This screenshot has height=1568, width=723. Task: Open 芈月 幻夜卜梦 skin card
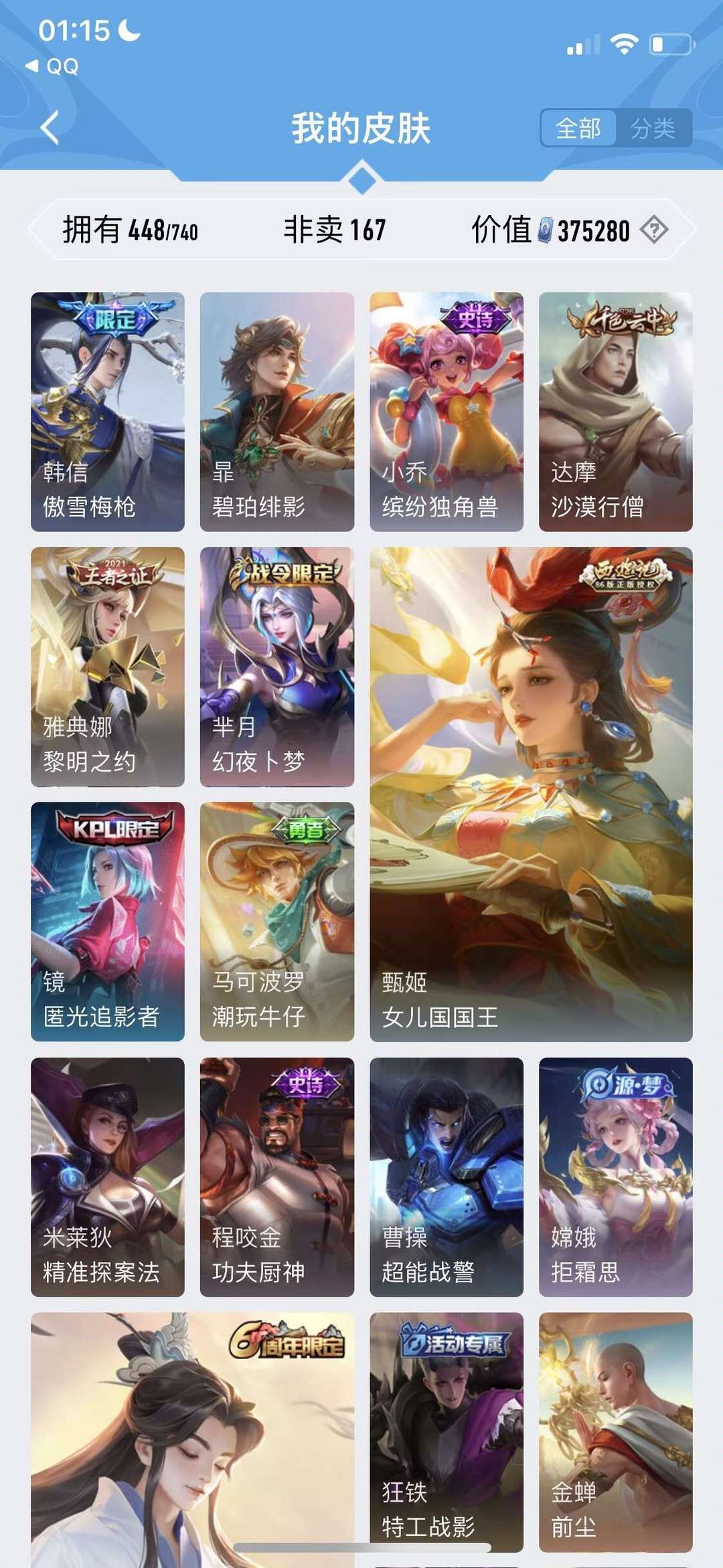pos(276,666)
